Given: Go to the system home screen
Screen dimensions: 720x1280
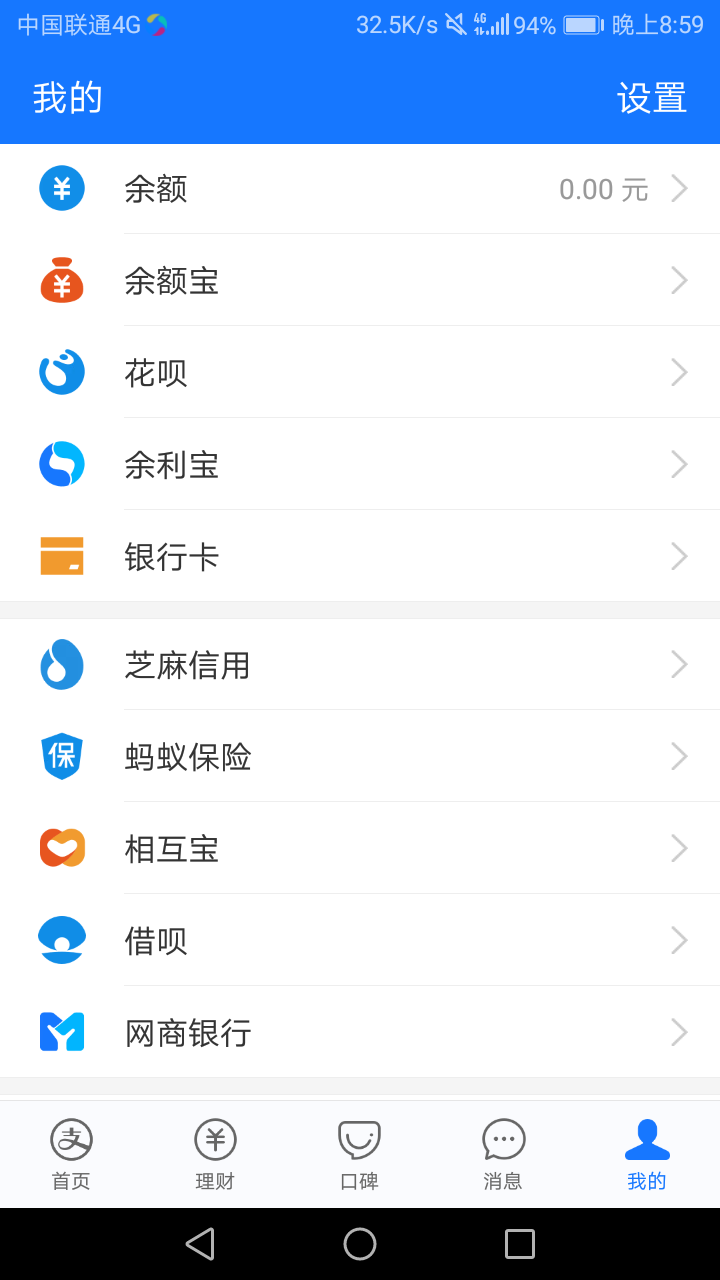Looking at the screenshot, I should pos(360,1244).
